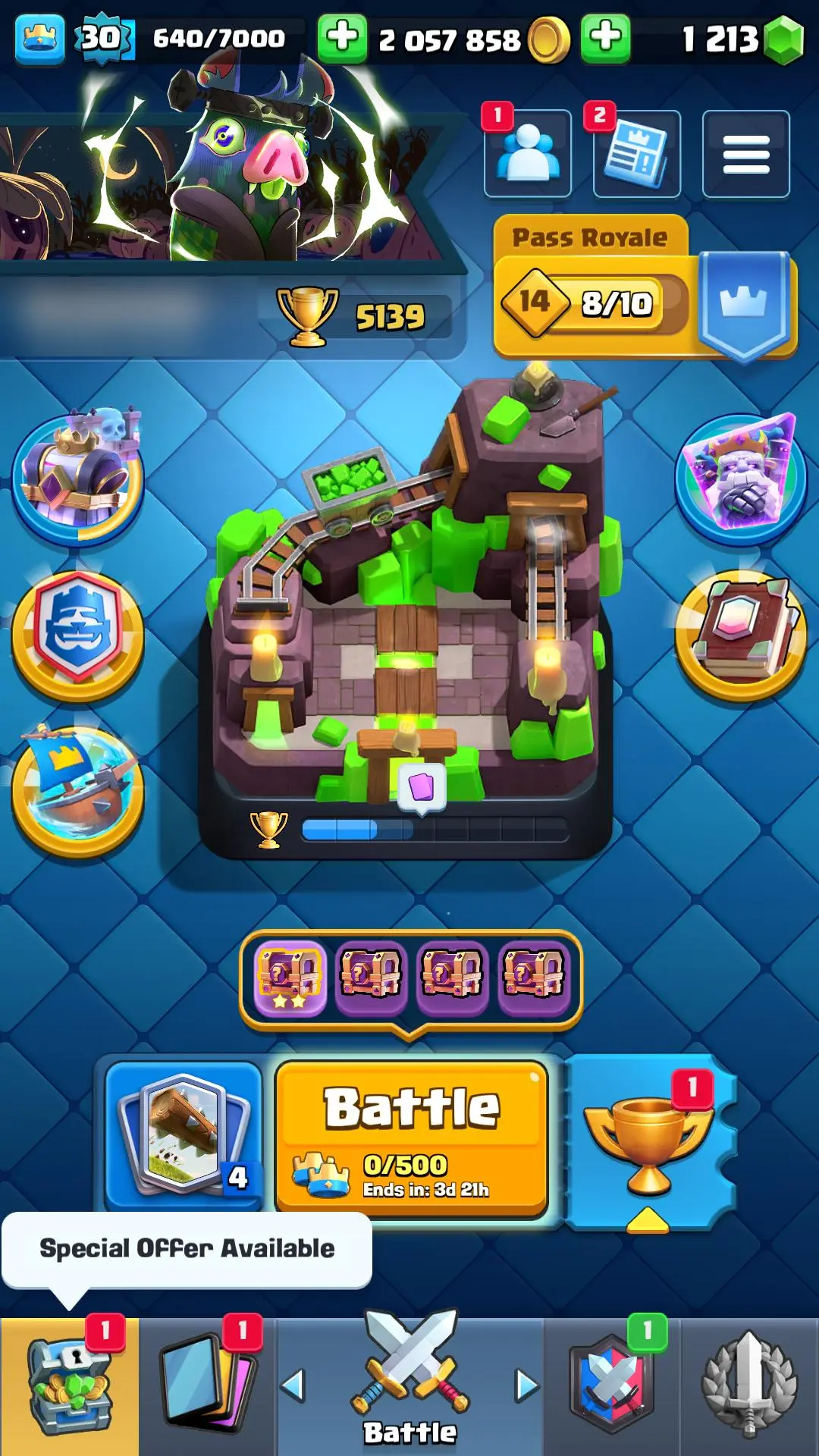
Task: Open the book of cards icon
Action: click(741, 635)
